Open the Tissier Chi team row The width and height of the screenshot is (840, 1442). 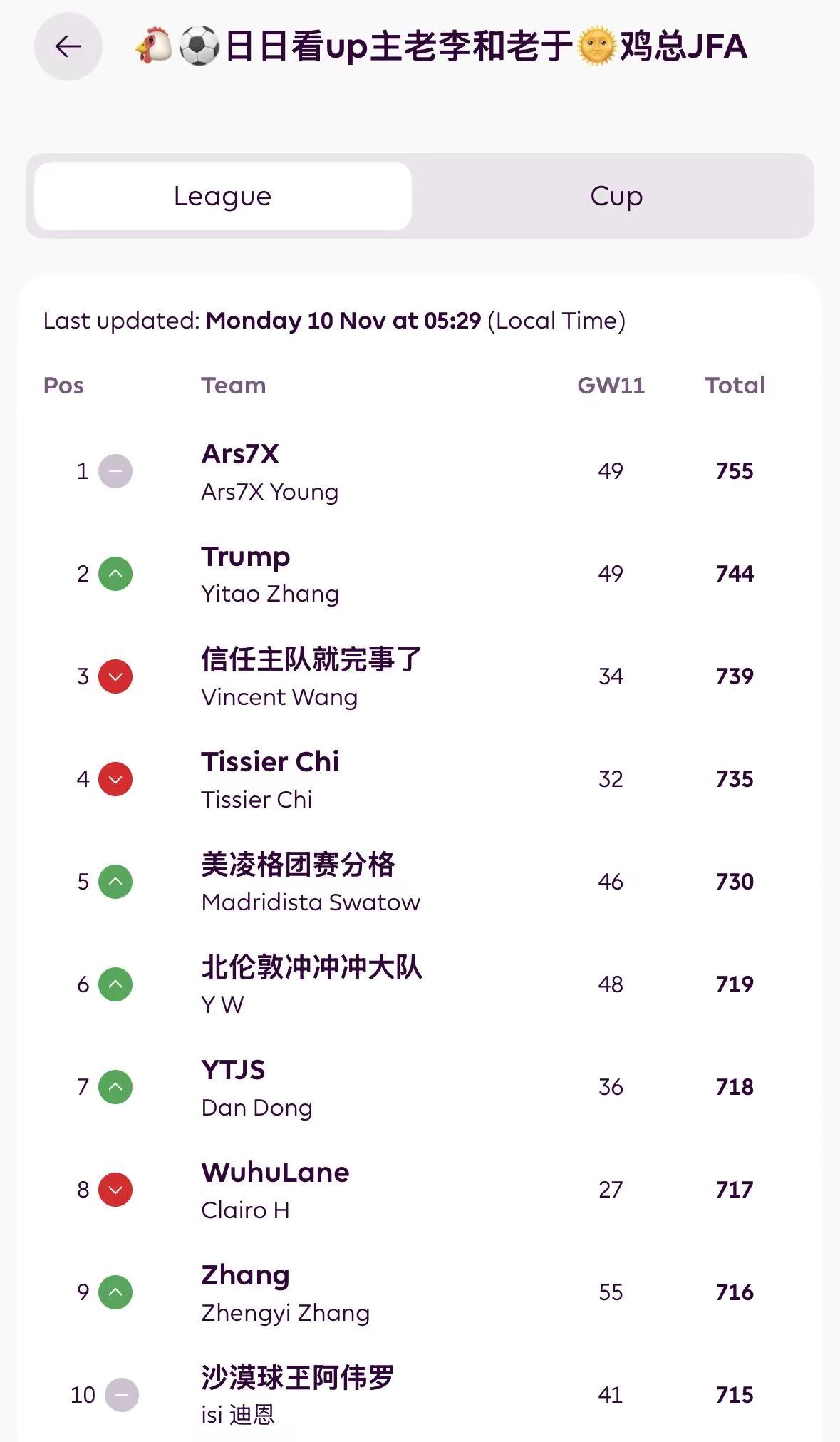[x=270, y=763]
